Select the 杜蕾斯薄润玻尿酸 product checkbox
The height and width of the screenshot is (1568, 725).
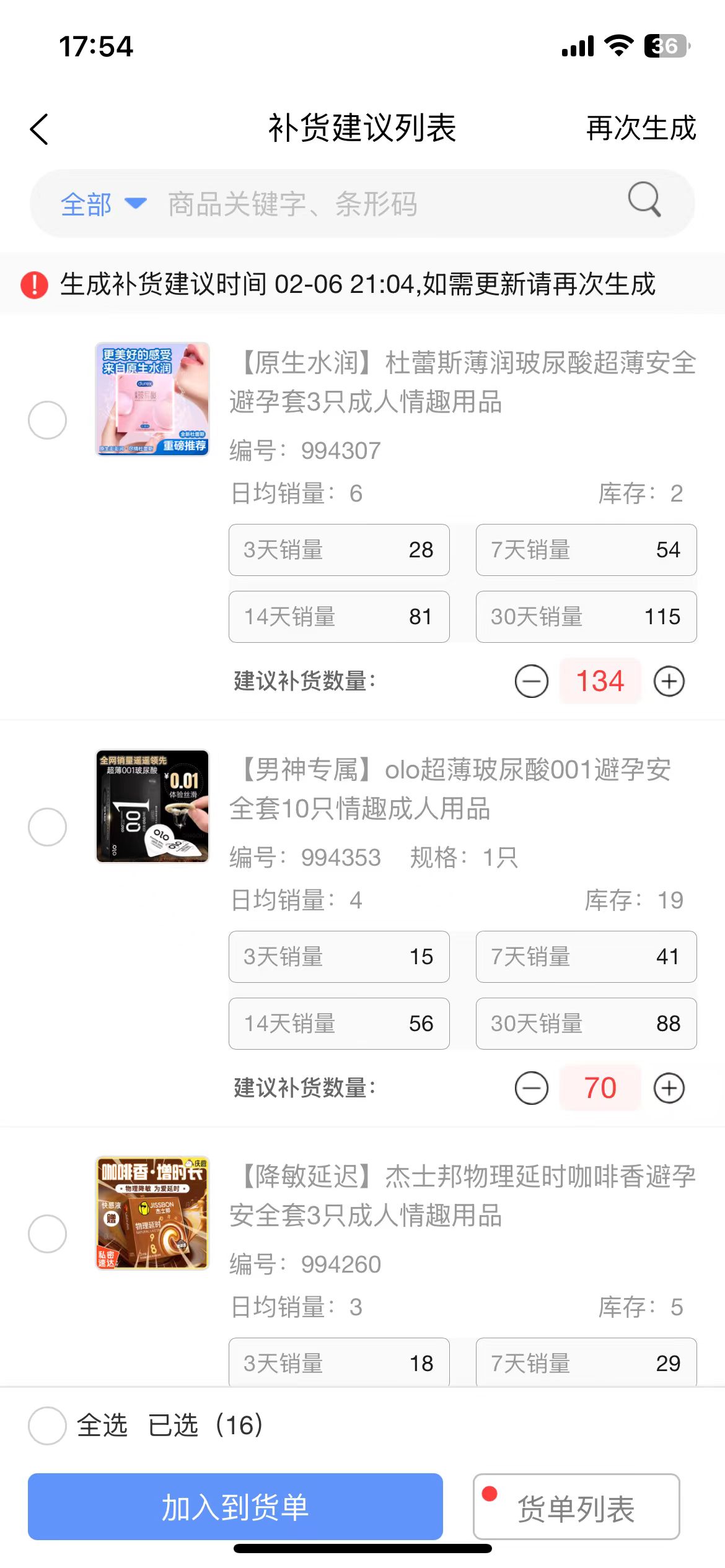coord(47,420)
